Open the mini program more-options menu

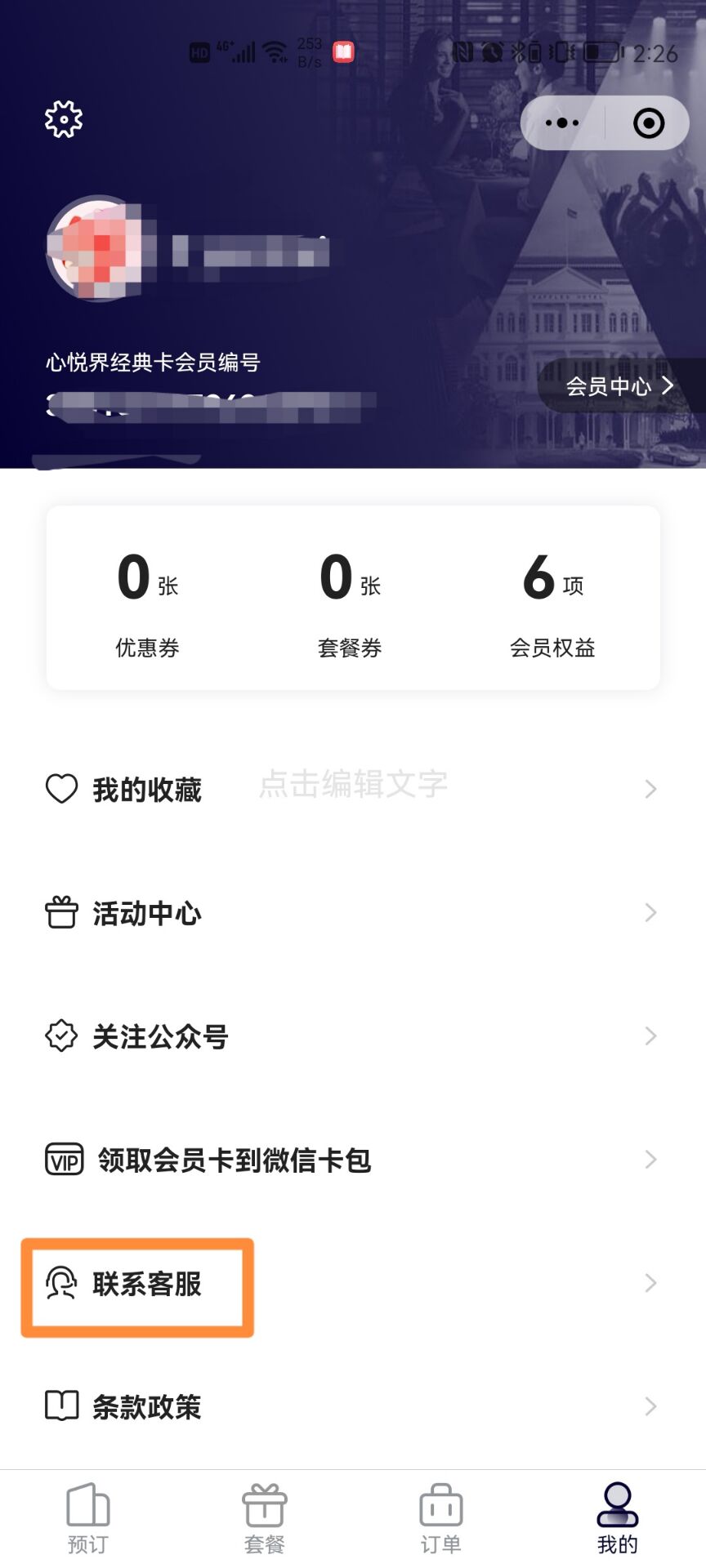click(562, 123)
